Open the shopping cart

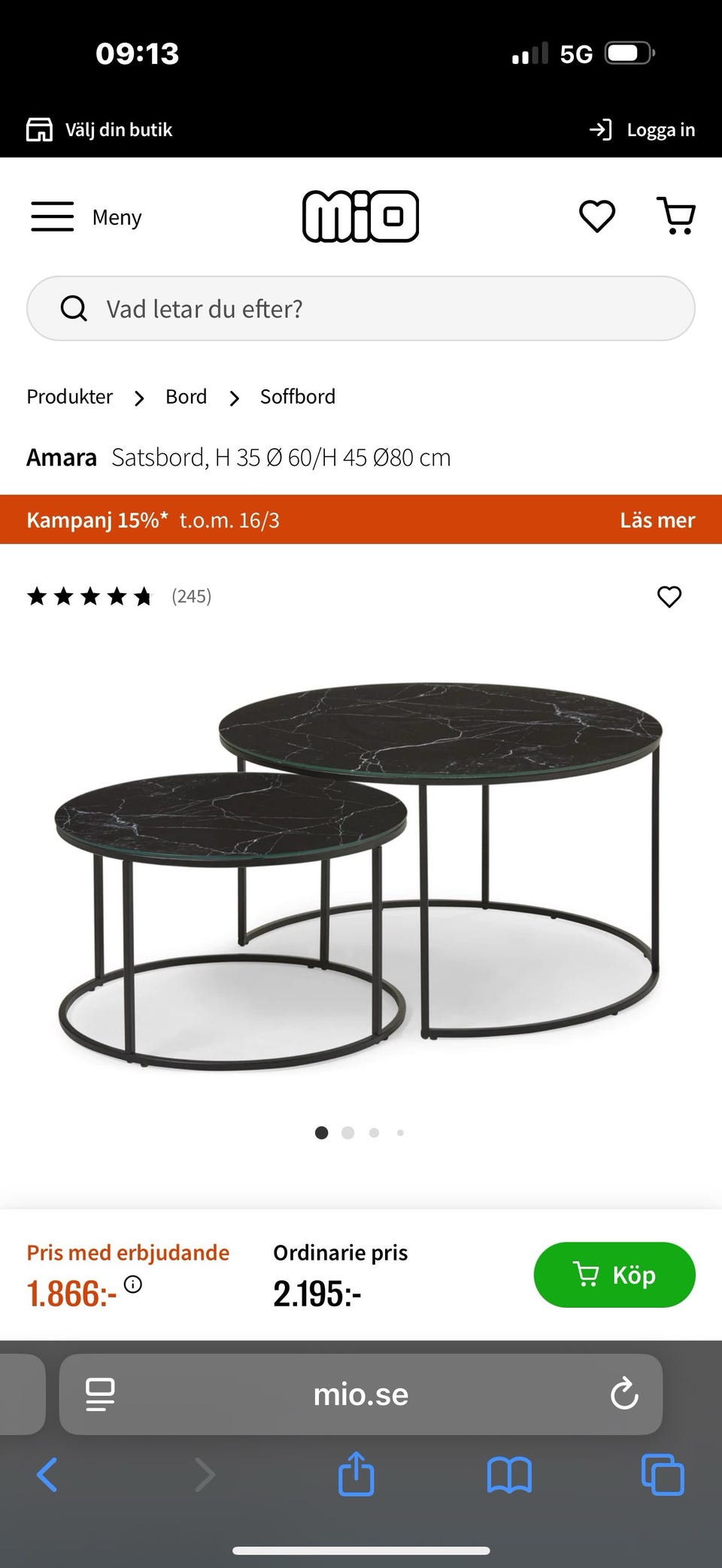point(676,216)
